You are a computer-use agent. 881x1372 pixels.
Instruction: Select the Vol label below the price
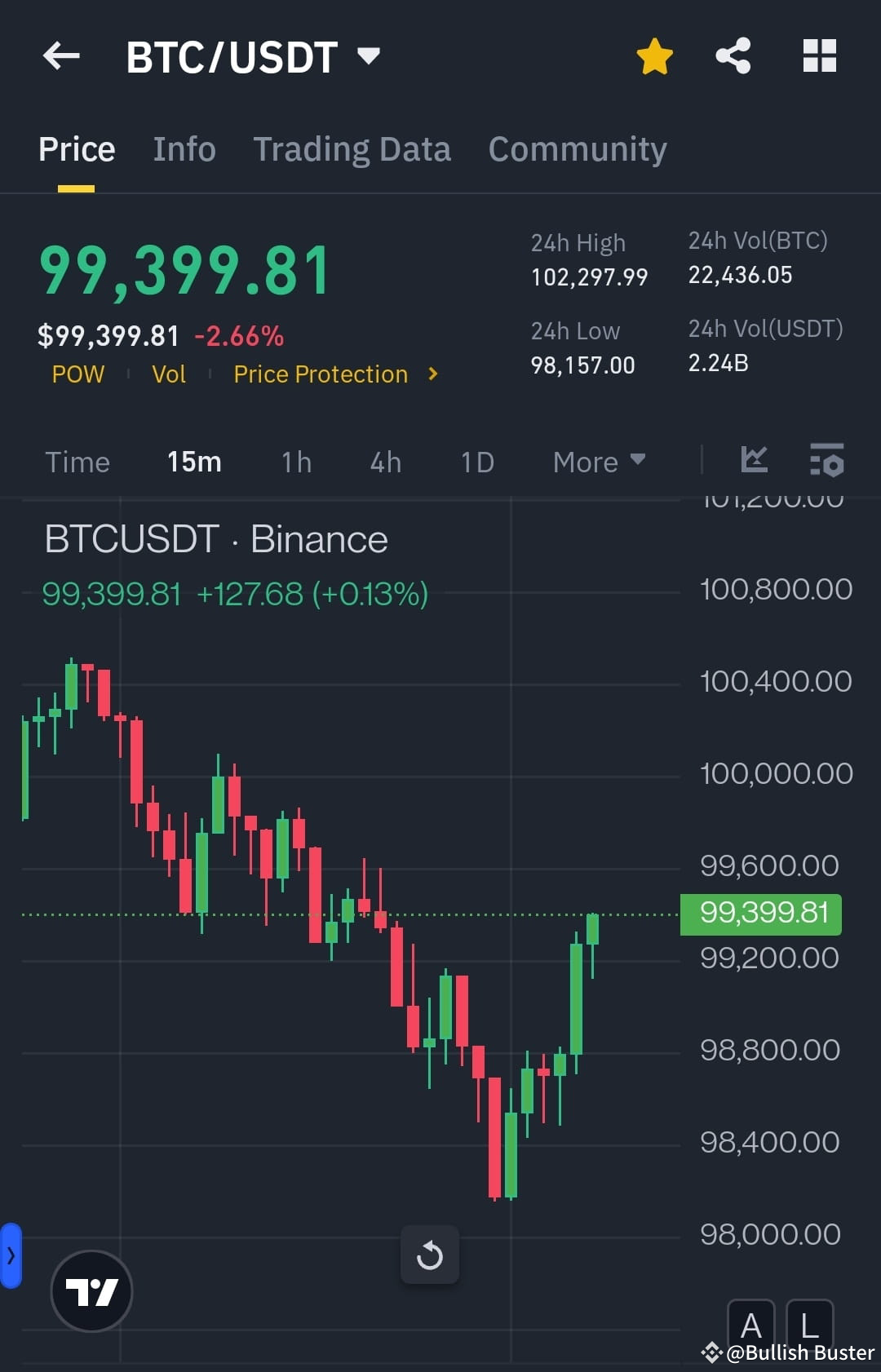point(168,374)
